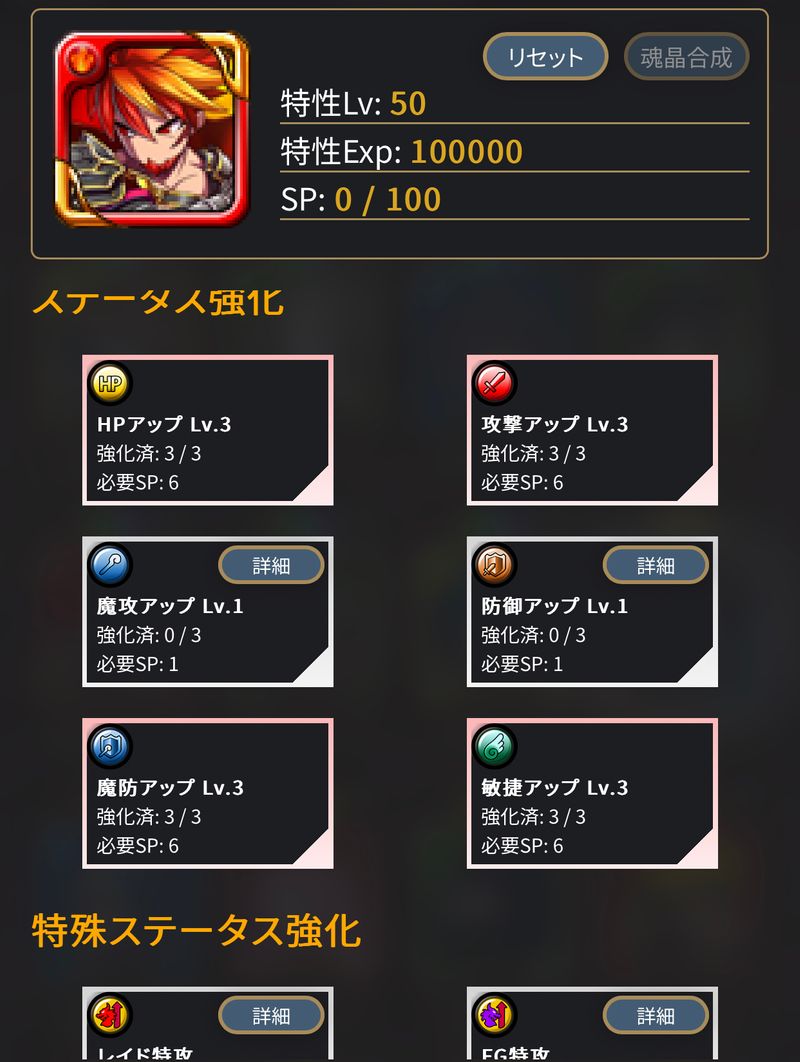Tap the character portrait icon
This screenshot has height=1062, width=800.
pyautogui.click(x=150, y=129)
